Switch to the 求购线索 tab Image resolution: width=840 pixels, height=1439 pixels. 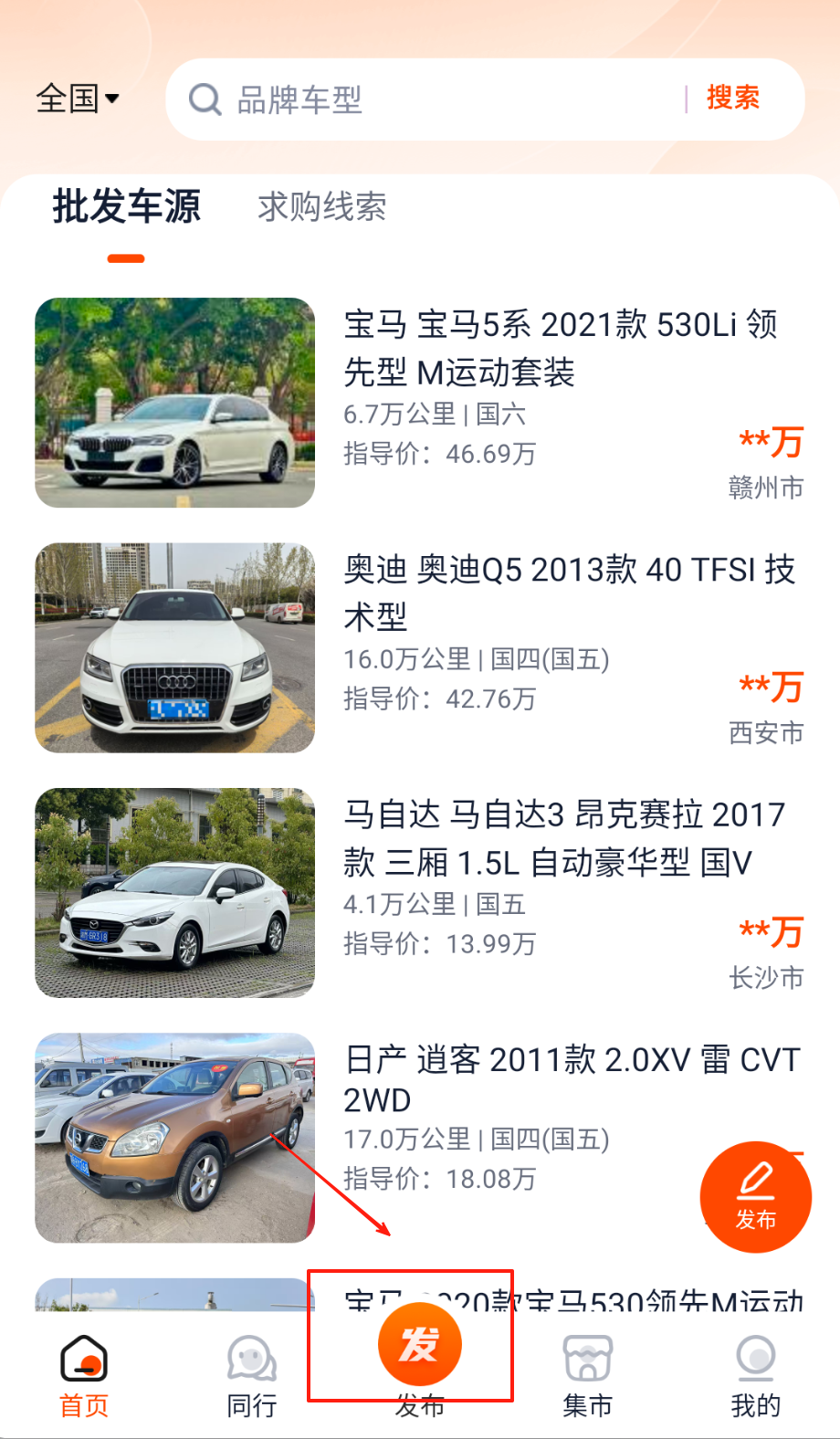(x=322, y=207)
